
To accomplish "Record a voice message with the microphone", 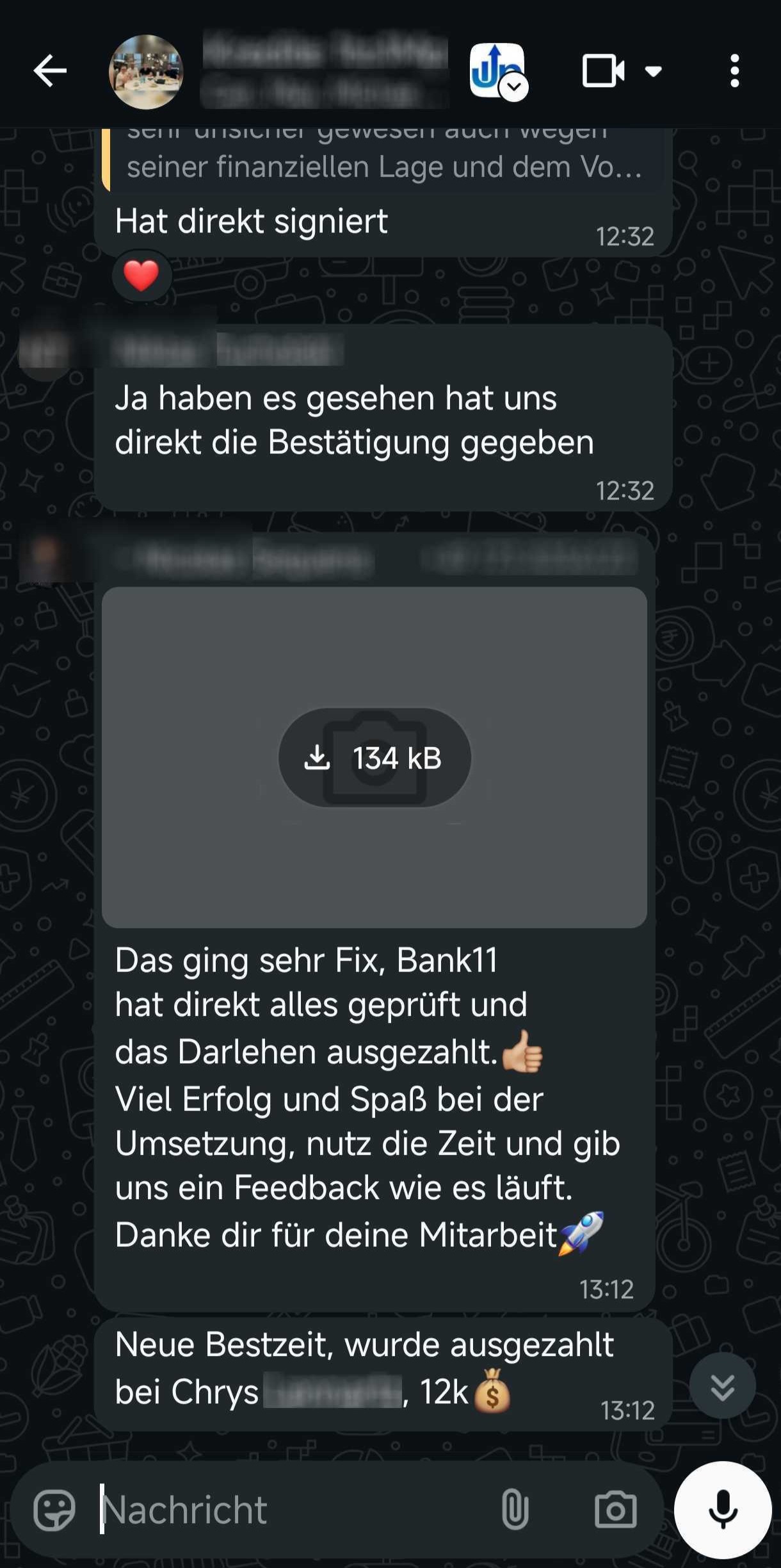I will click(x=722, y=1510).
